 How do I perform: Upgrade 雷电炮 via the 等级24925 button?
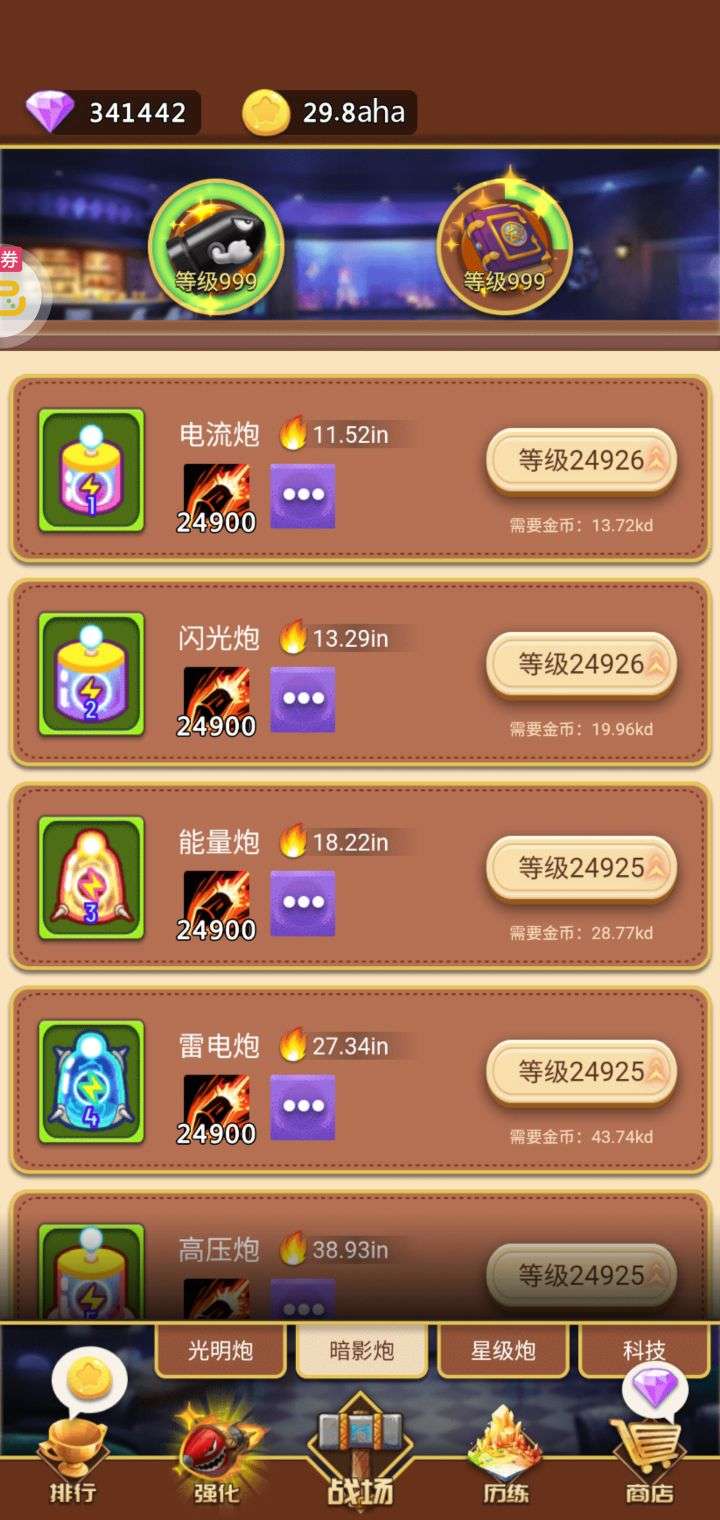(x=581, y=1072)
